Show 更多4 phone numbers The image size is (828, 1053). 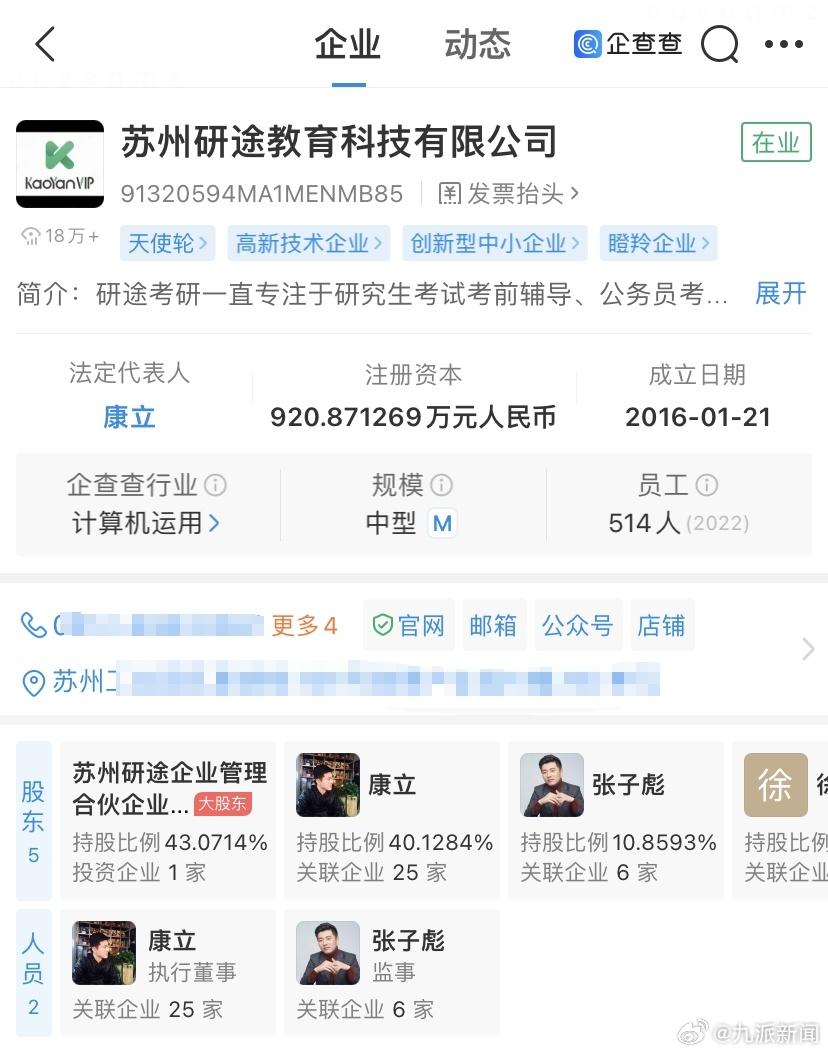pyautogui.click(x=304, y=626)
